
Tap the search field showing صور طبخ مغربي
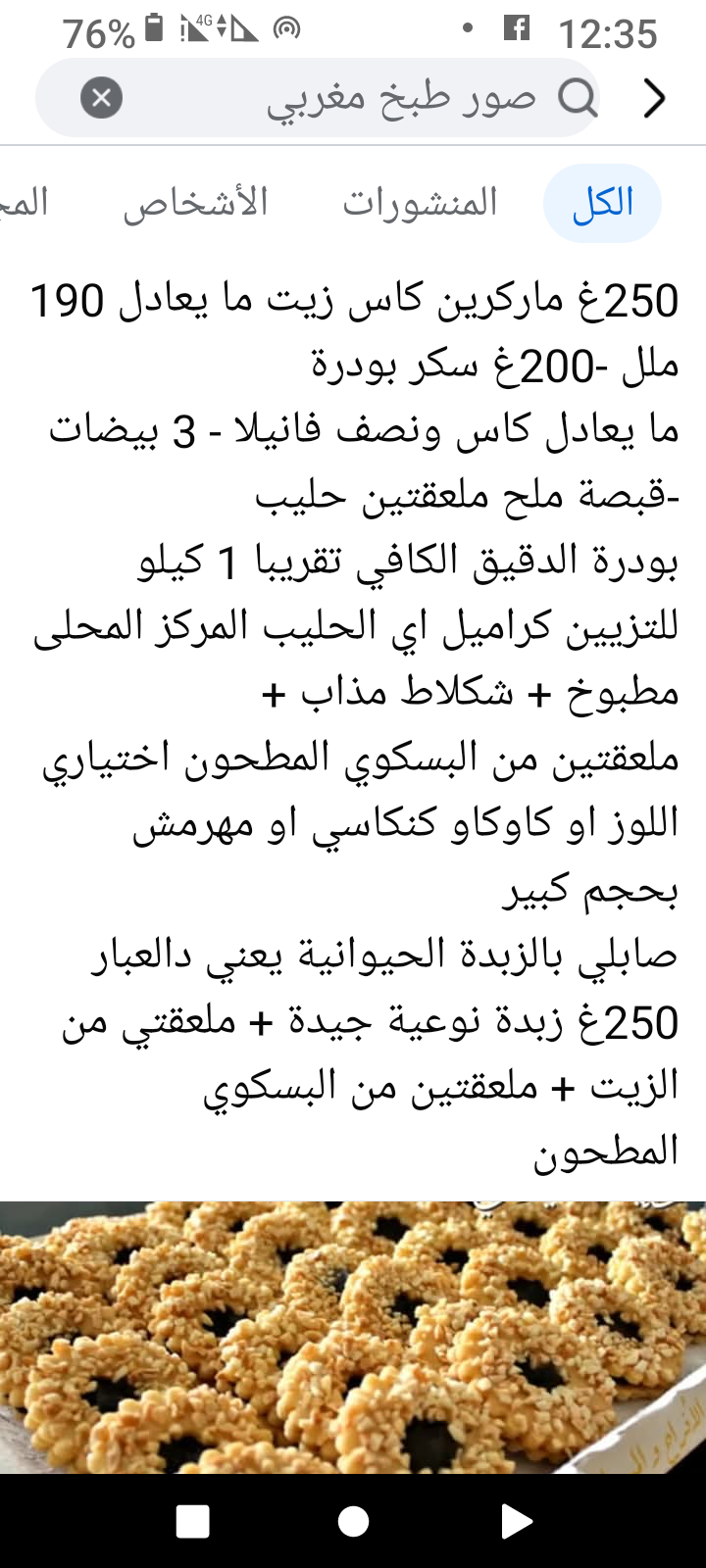tap(319, 98)
